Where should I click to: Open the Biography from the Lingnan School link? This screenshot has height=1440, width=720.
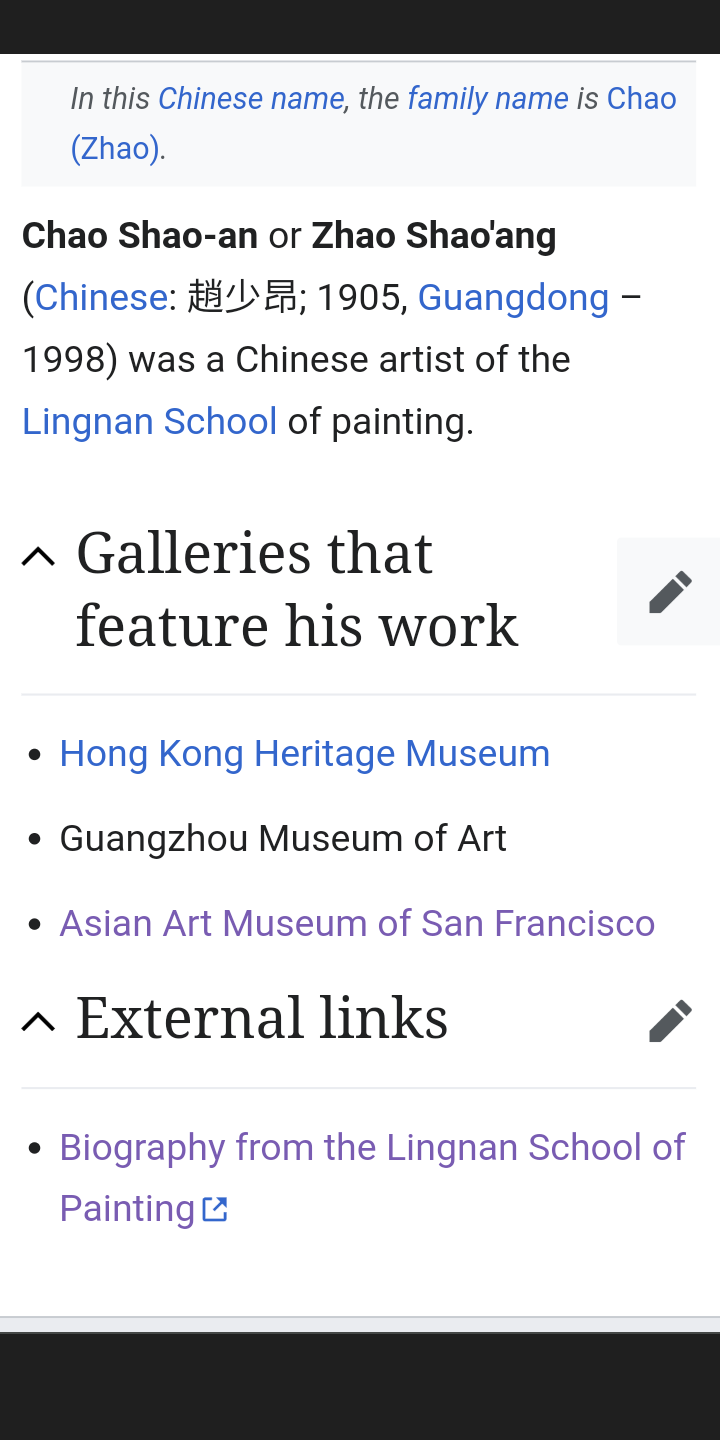372,1147
